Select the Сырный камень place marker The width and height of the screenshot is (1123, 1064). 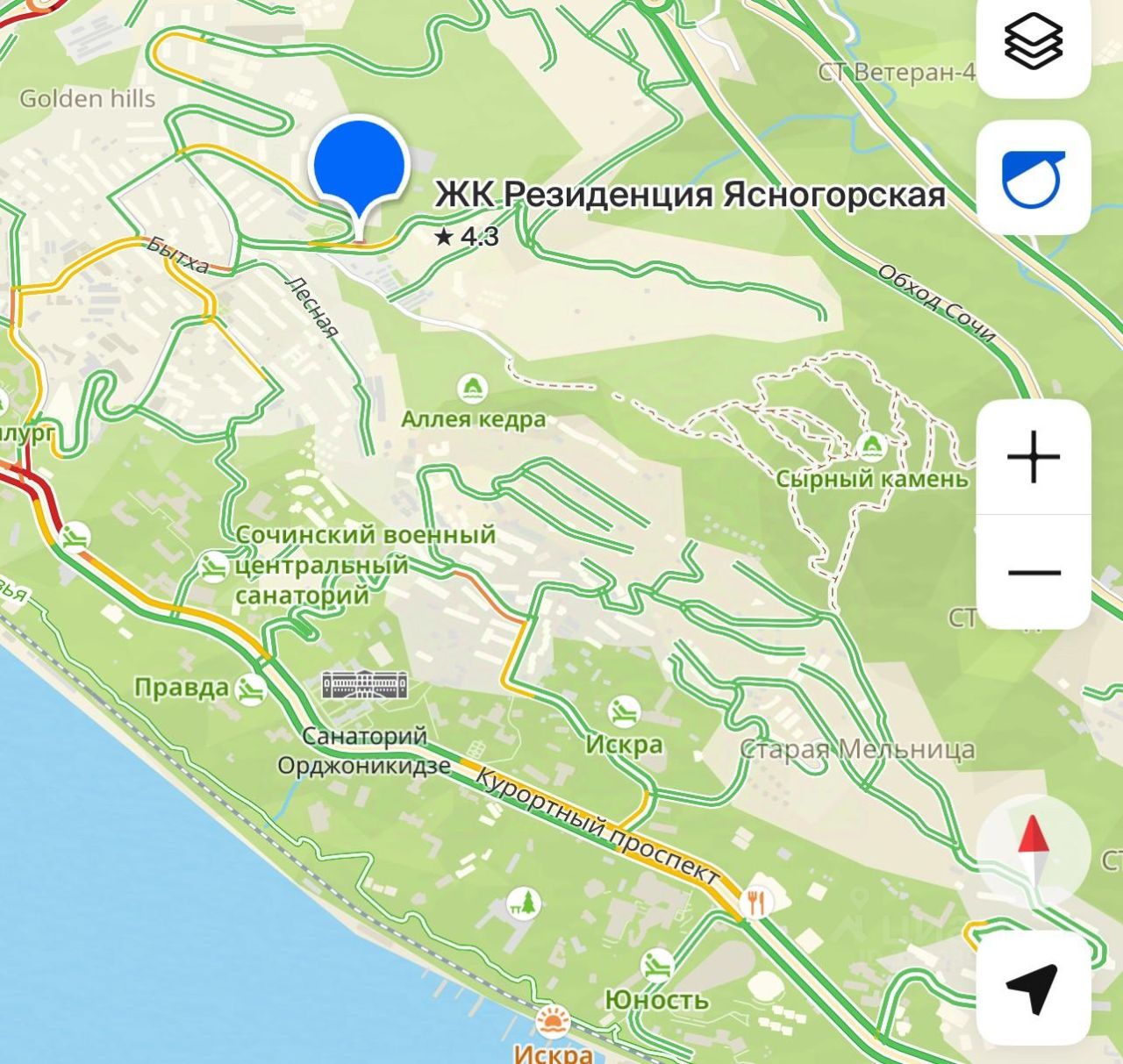871,445
